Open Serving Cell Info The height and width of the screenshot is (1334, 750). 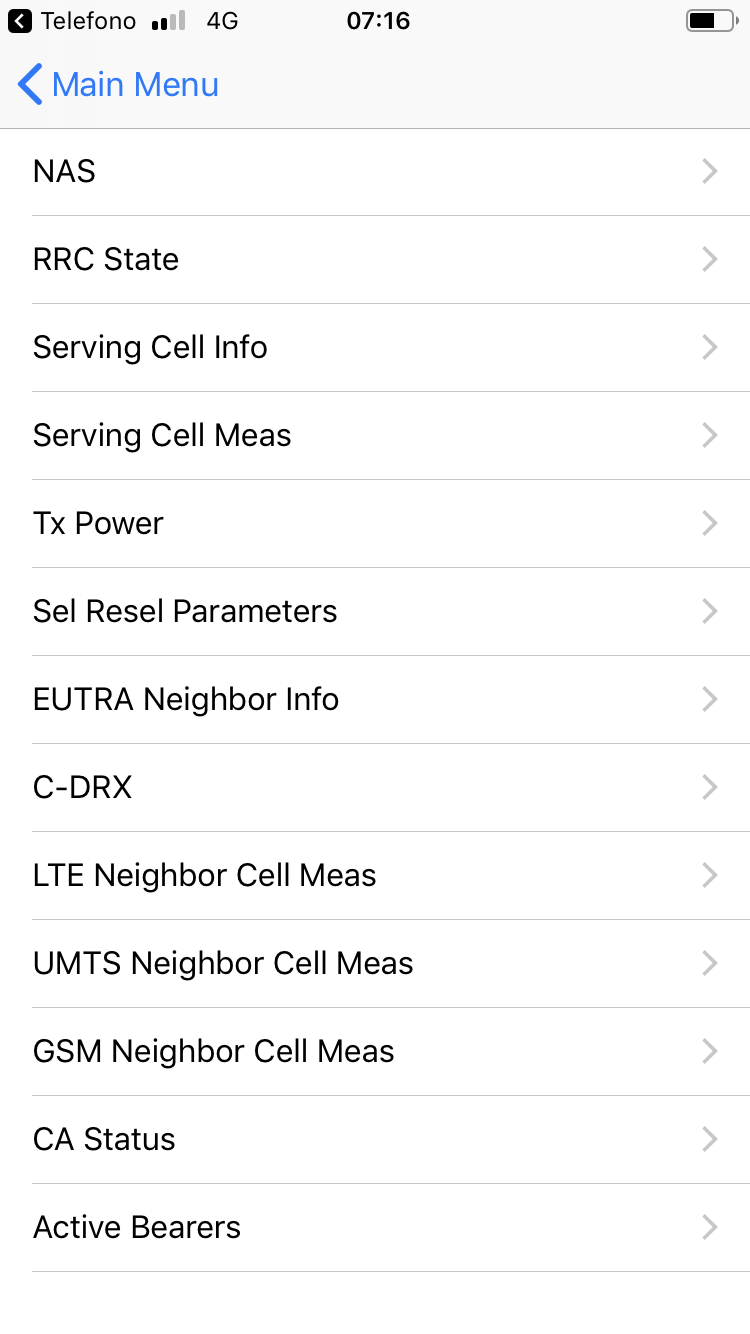tap(375, 348)
